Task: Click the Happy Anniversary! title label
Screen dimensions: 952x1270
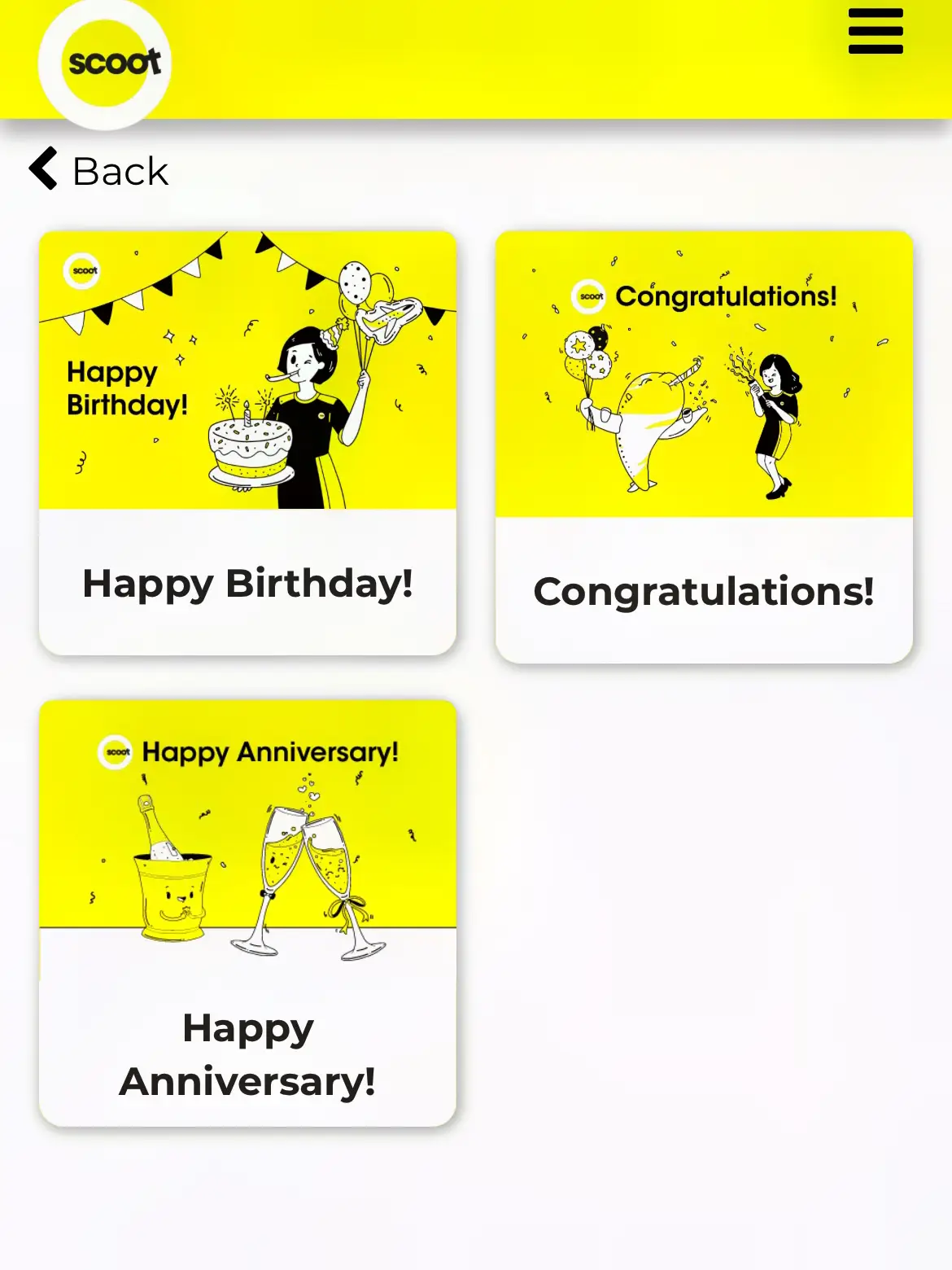Action: pyautogui.click(x=248, y=1055)
